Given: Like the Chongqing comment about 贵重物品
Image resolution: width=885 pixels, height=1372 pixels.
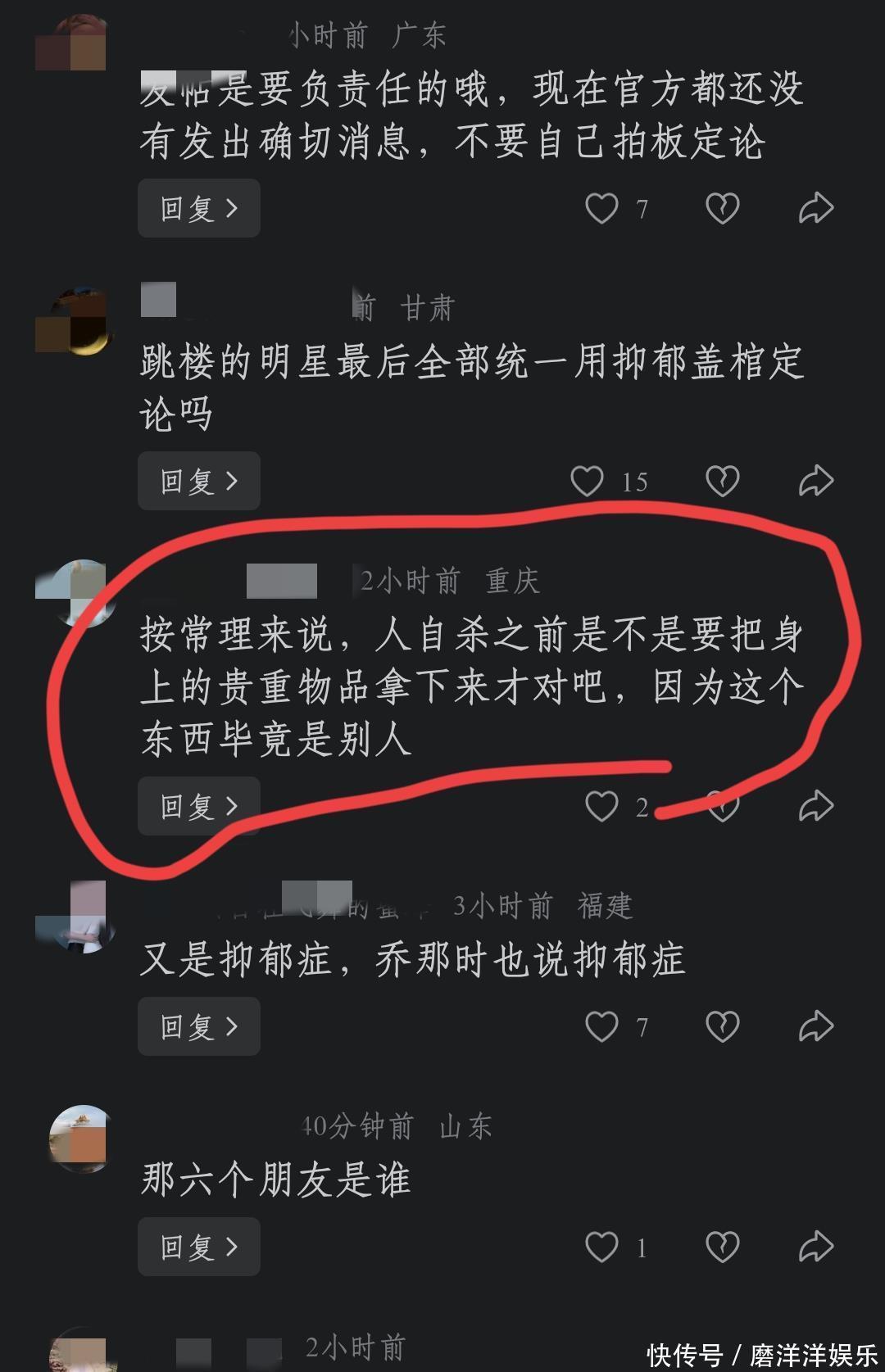Looking at the screenshot, I should (601, 806).
